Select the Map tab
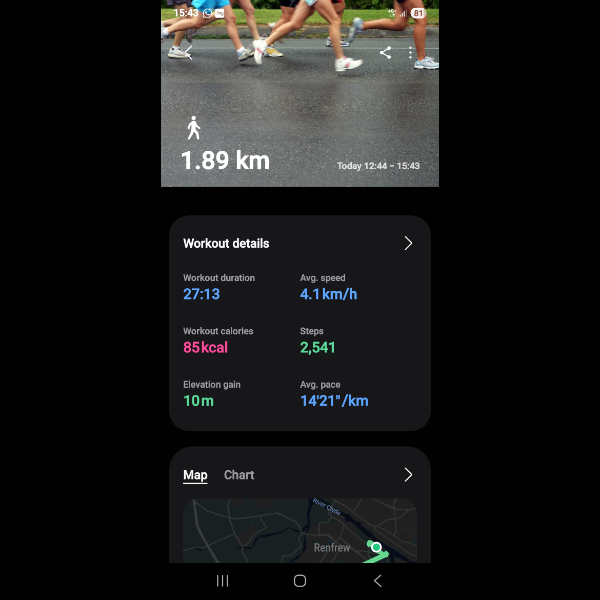600x600 pixels. (x=195, y=475)
